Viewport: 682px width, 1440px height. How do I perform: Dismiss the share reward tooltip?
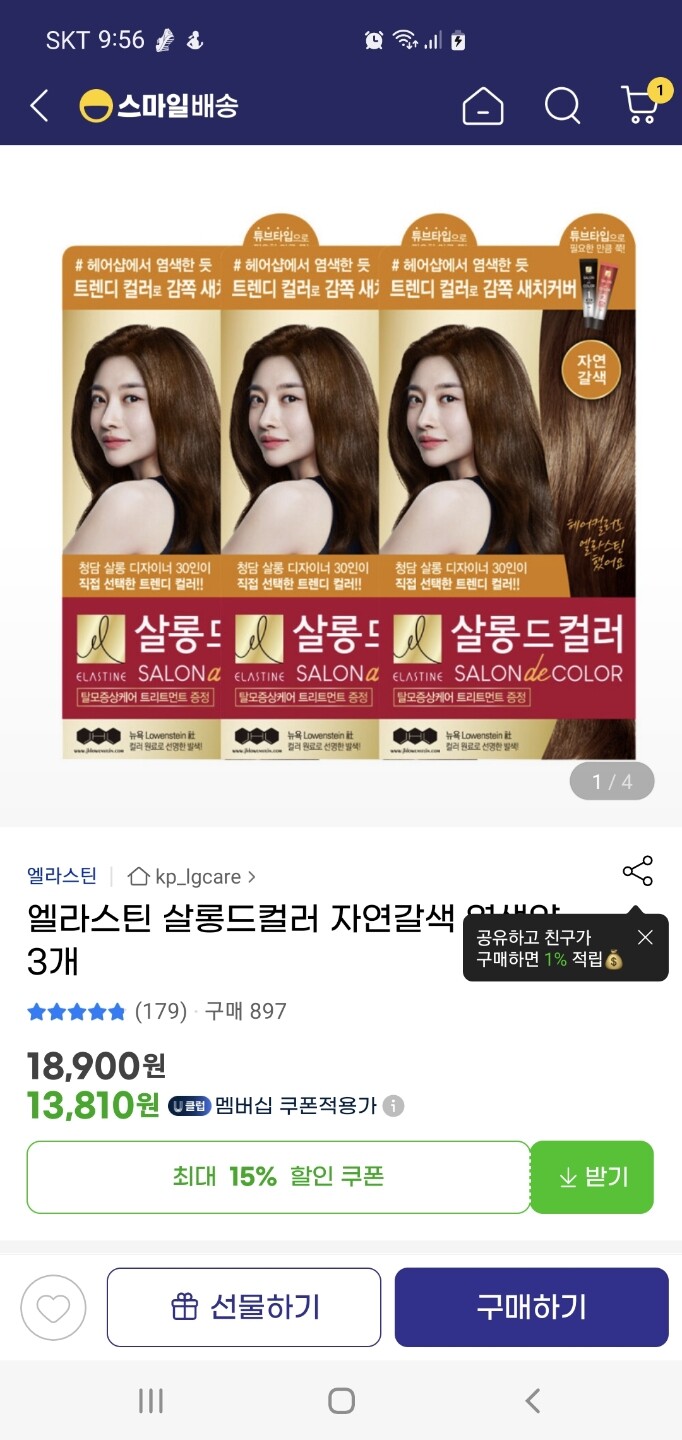[645, 937]
